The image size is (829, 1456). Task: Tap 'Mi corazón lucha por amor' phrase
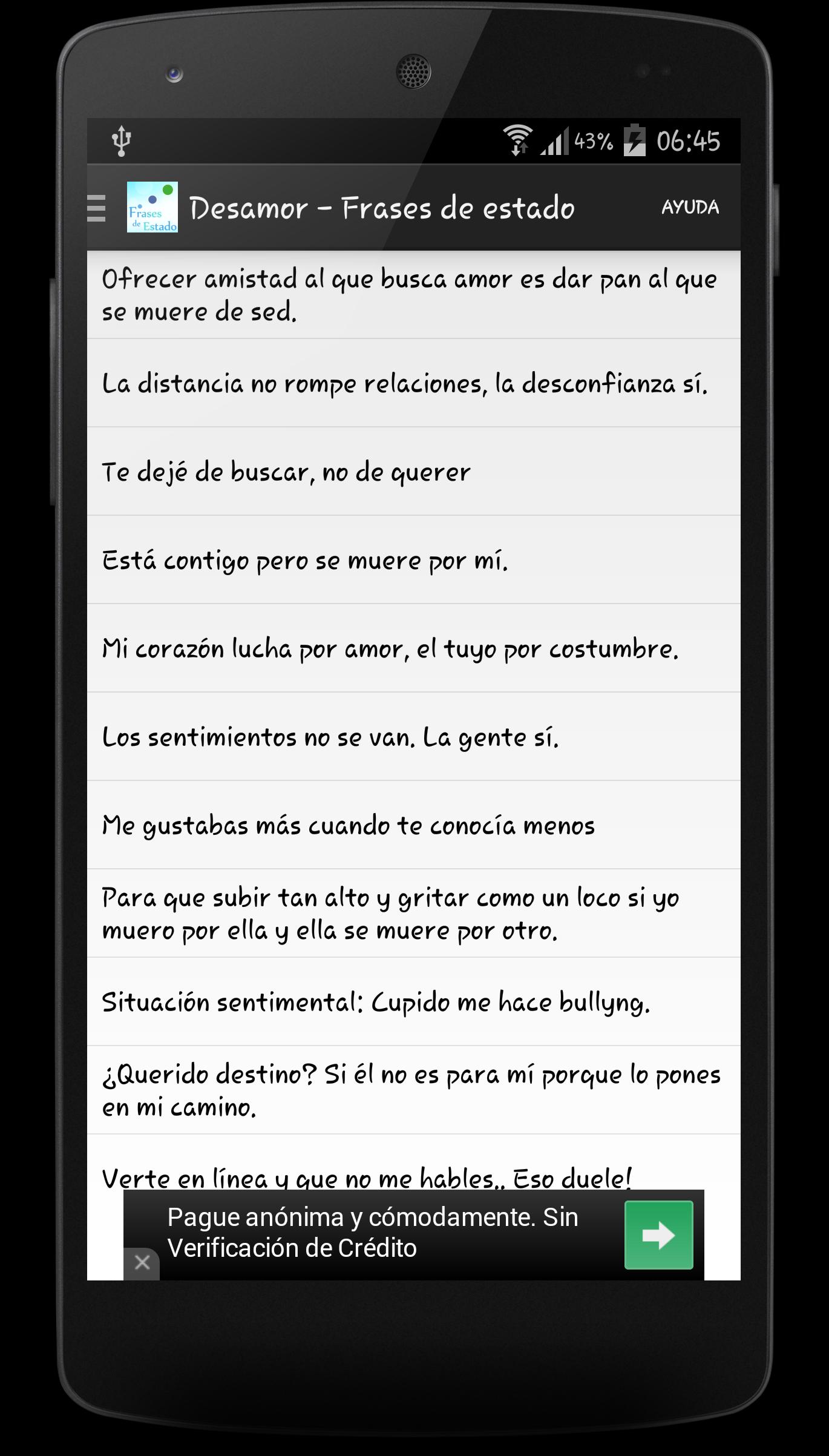coord(390,649)
